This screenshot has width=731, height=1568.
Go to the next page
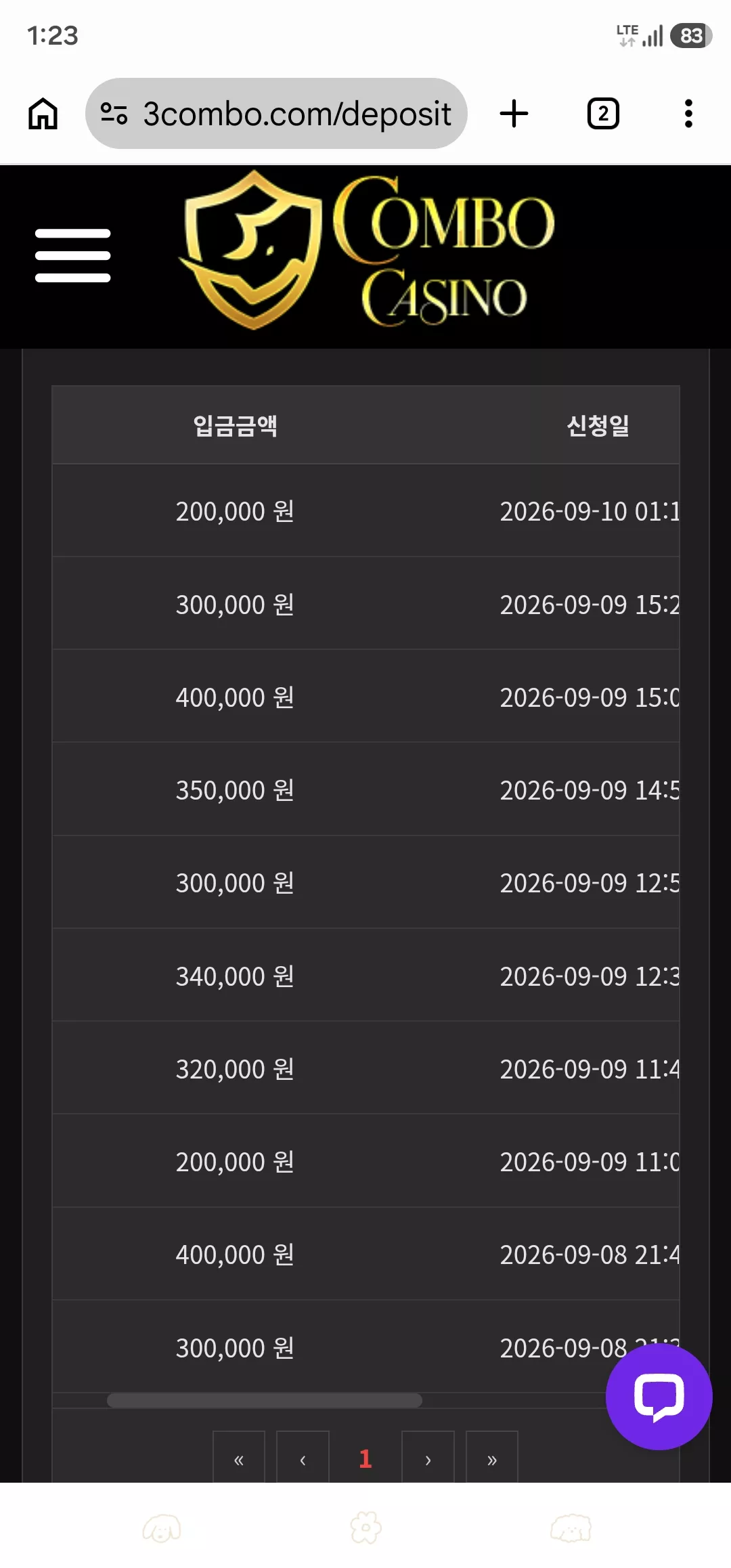click(x=428, y=1457)
